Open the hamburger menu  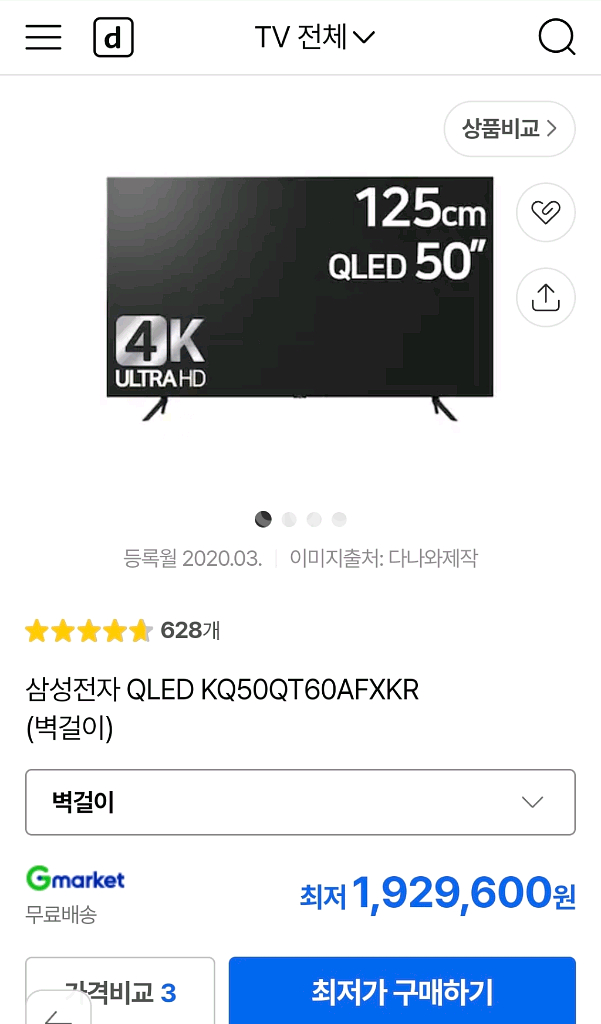44,38
